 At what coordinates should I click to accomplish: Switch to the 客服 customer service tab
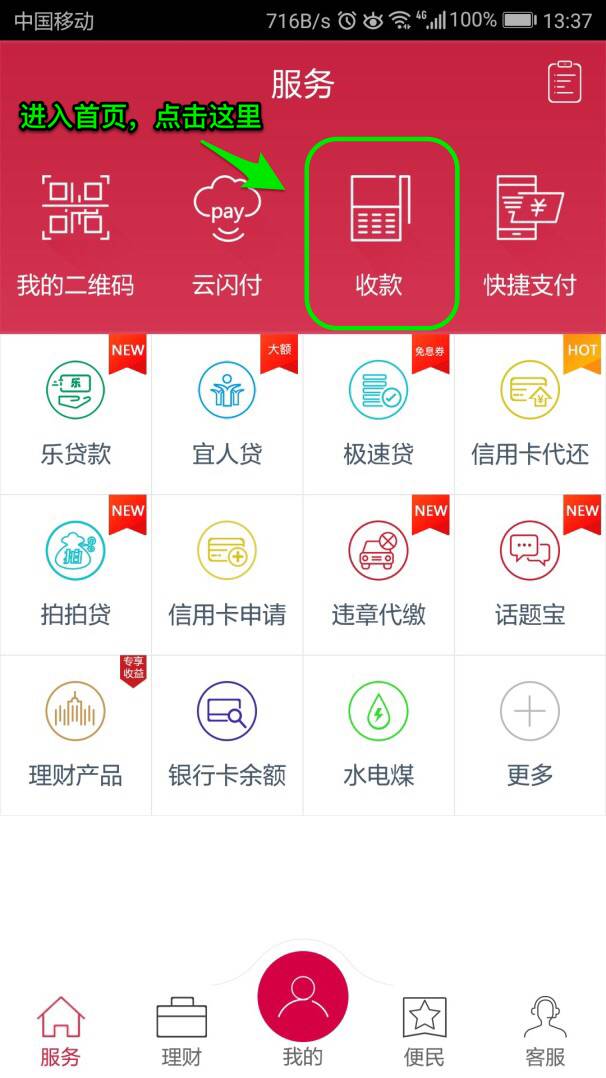click(x=545, y=1030)
